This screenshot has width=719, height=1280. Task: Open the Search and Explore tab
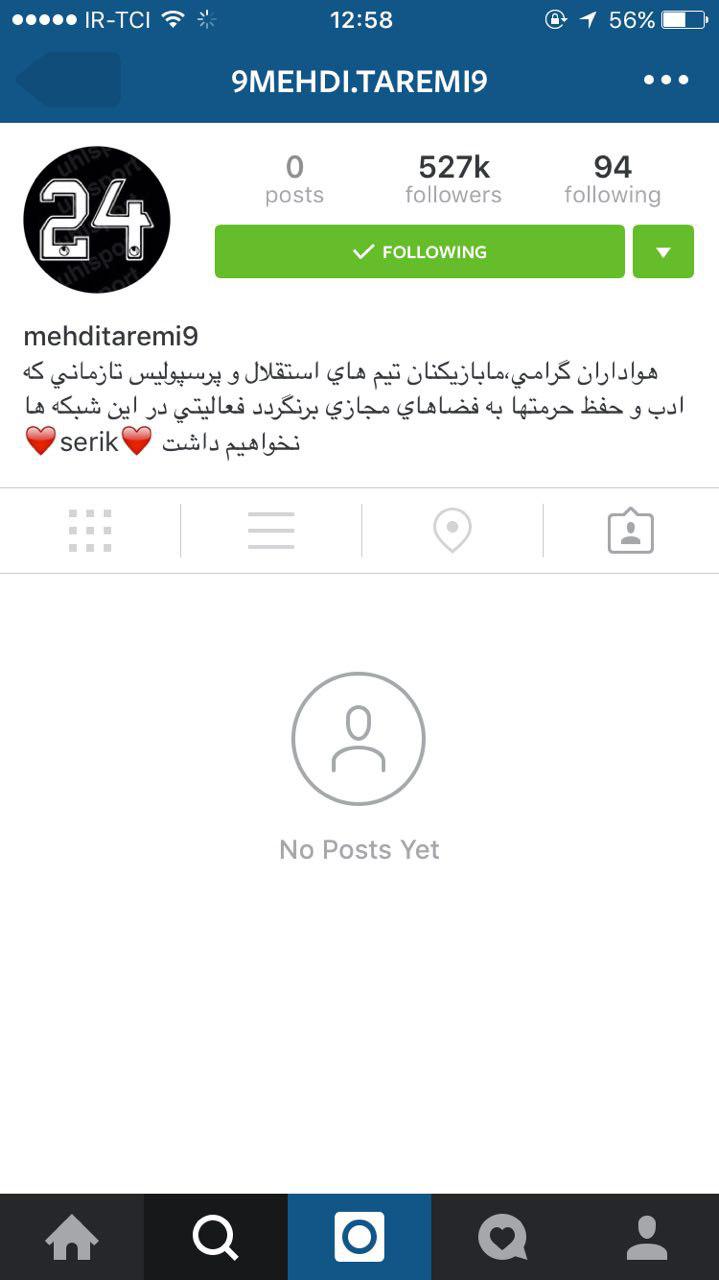click(x=216, y=1238)
